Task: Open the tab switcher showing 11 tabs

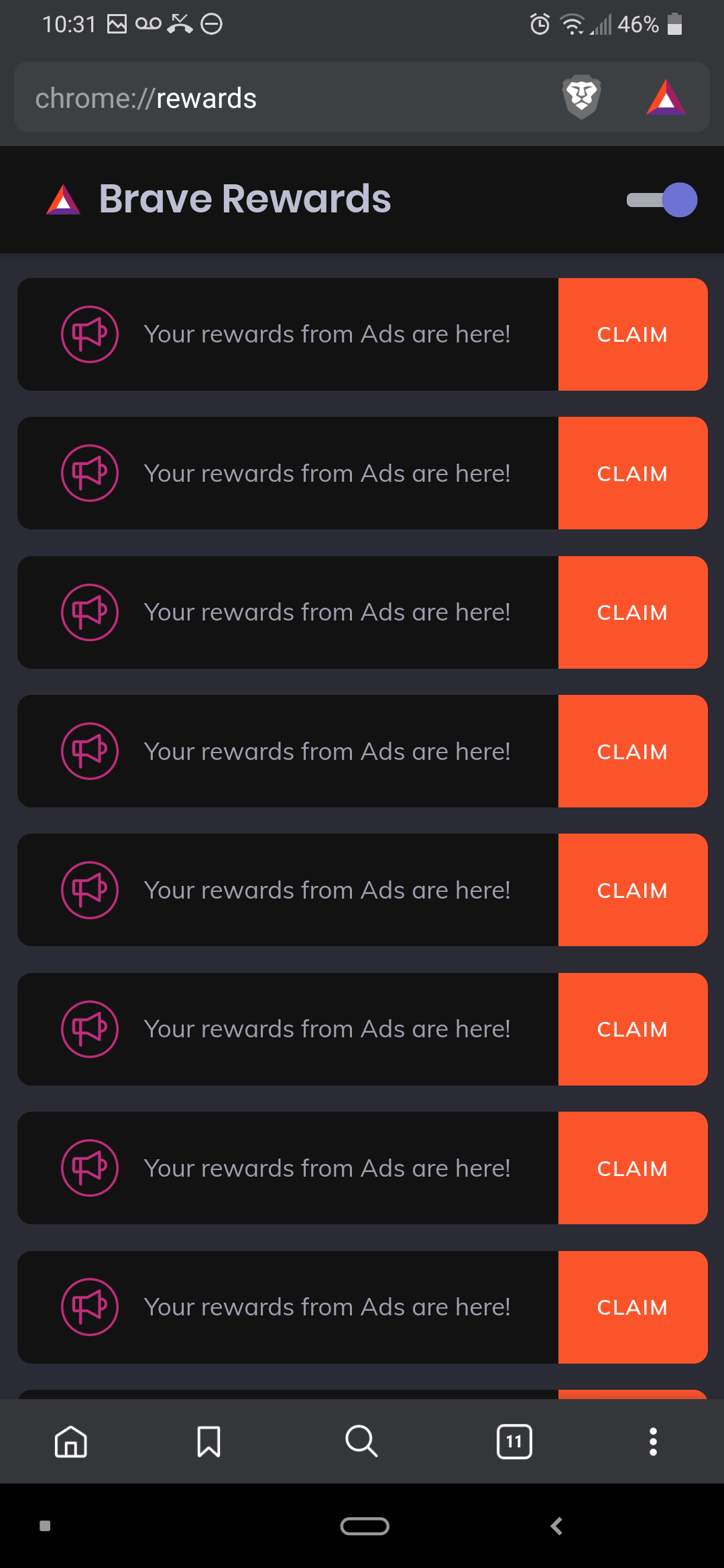Action: tap(514, 1441)
